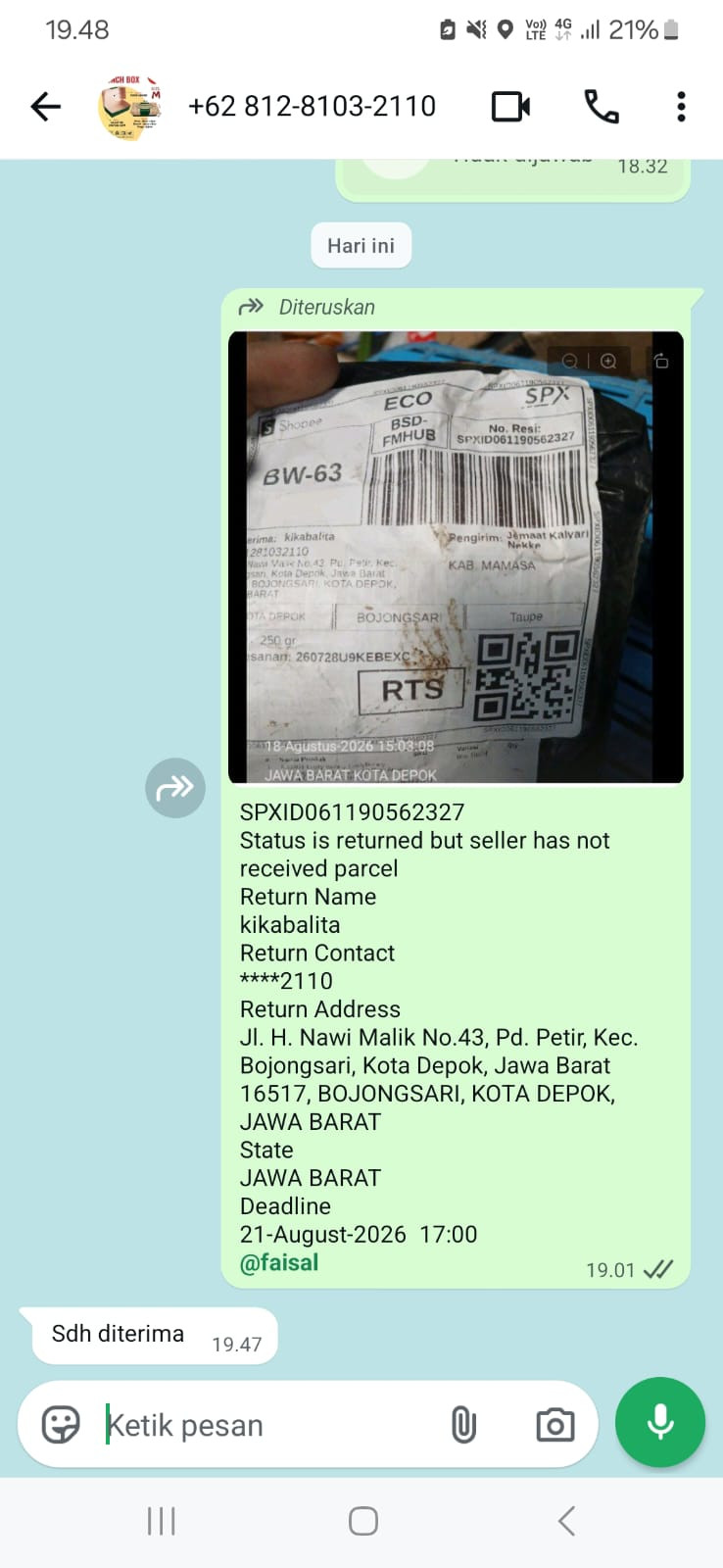The width and height of the screenshot is (723, 1568).
Task: Record a voice message
Action: [x=660, y=1423]
